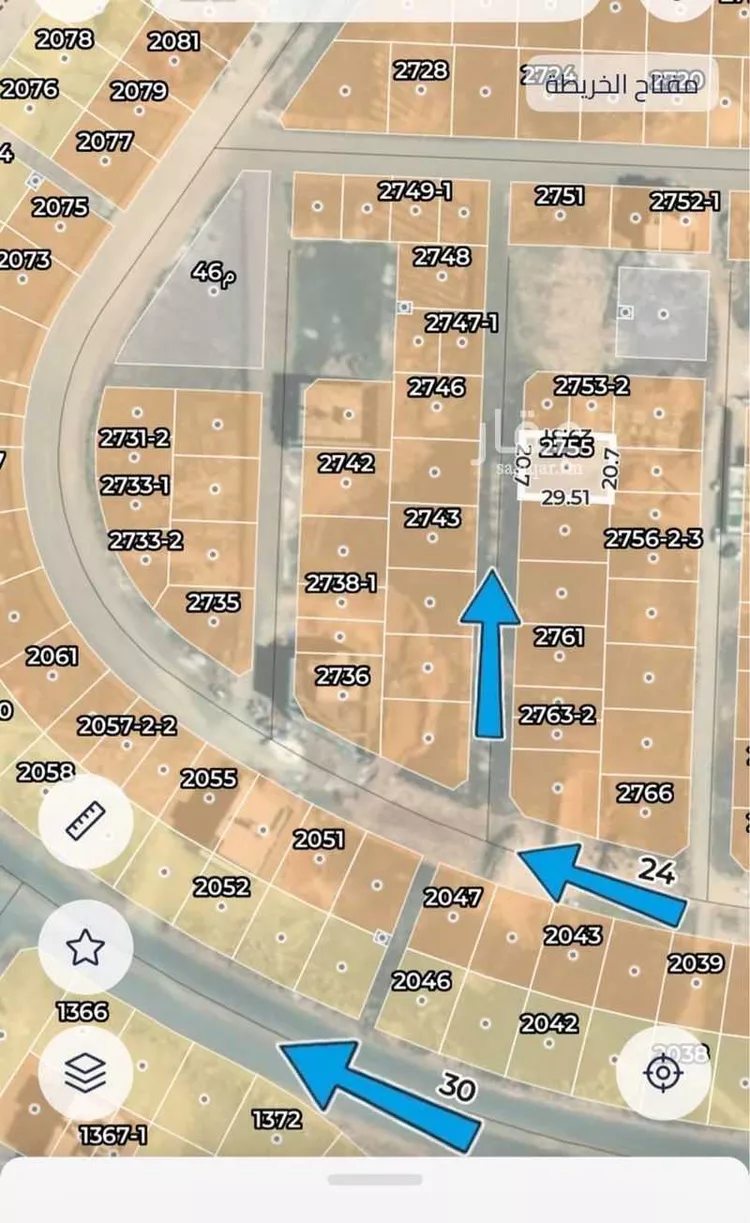Select parcel 2766 on the map
The height and width of the screenshot is (1223, 750).
tap(644, 793)
